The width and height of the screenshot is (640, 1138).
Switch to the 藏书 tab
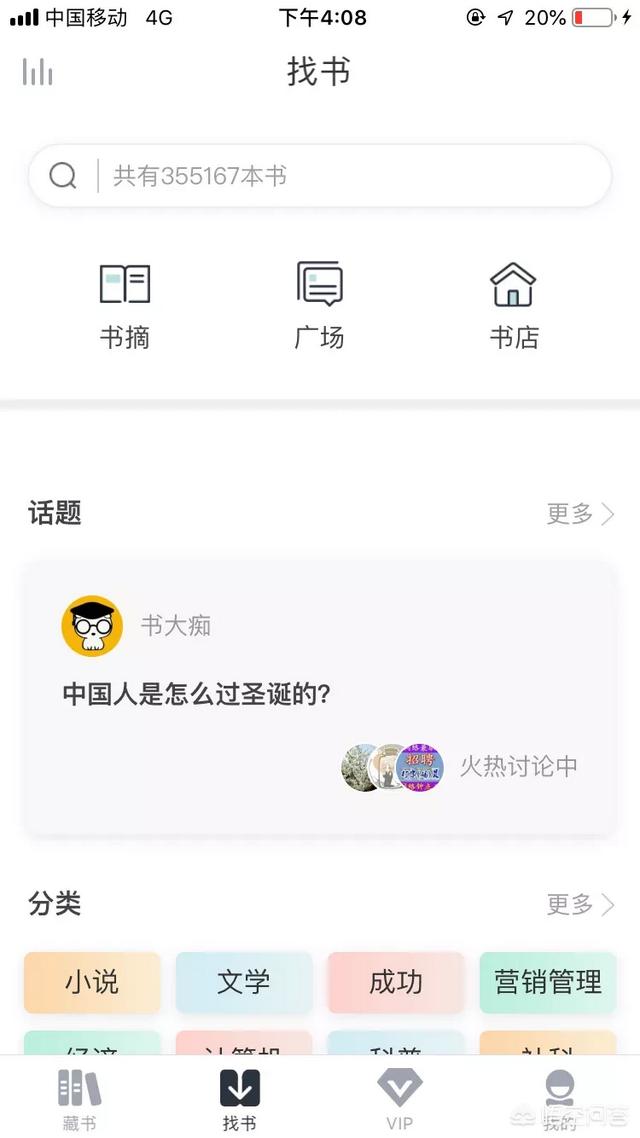click(80, 1098)
